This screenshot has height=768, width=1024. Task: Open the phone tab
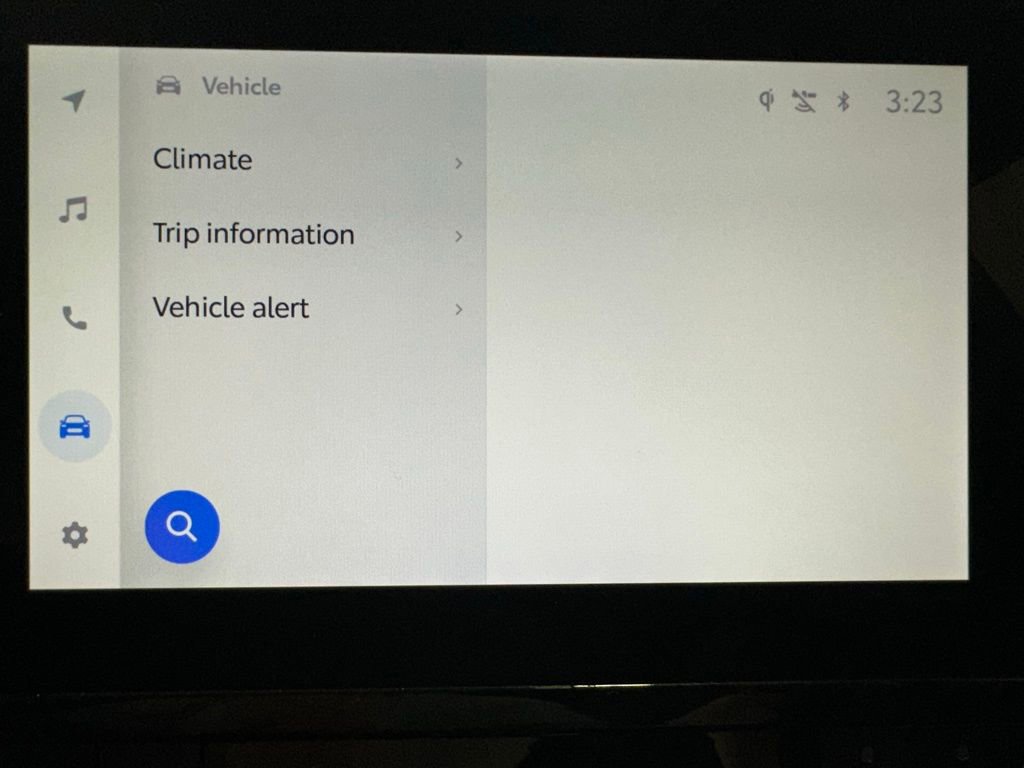pos(74,318)
